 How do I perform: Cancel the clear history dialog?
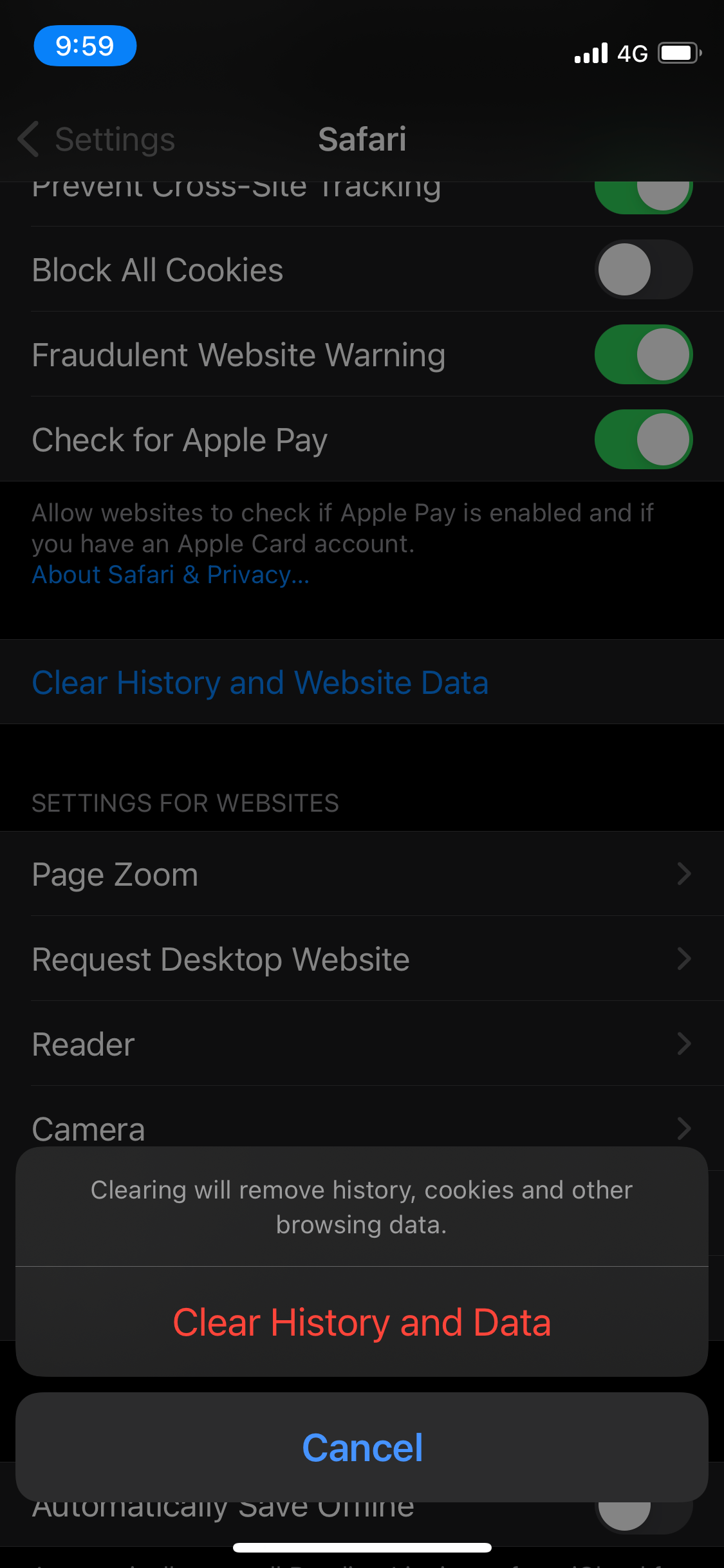362,1447
